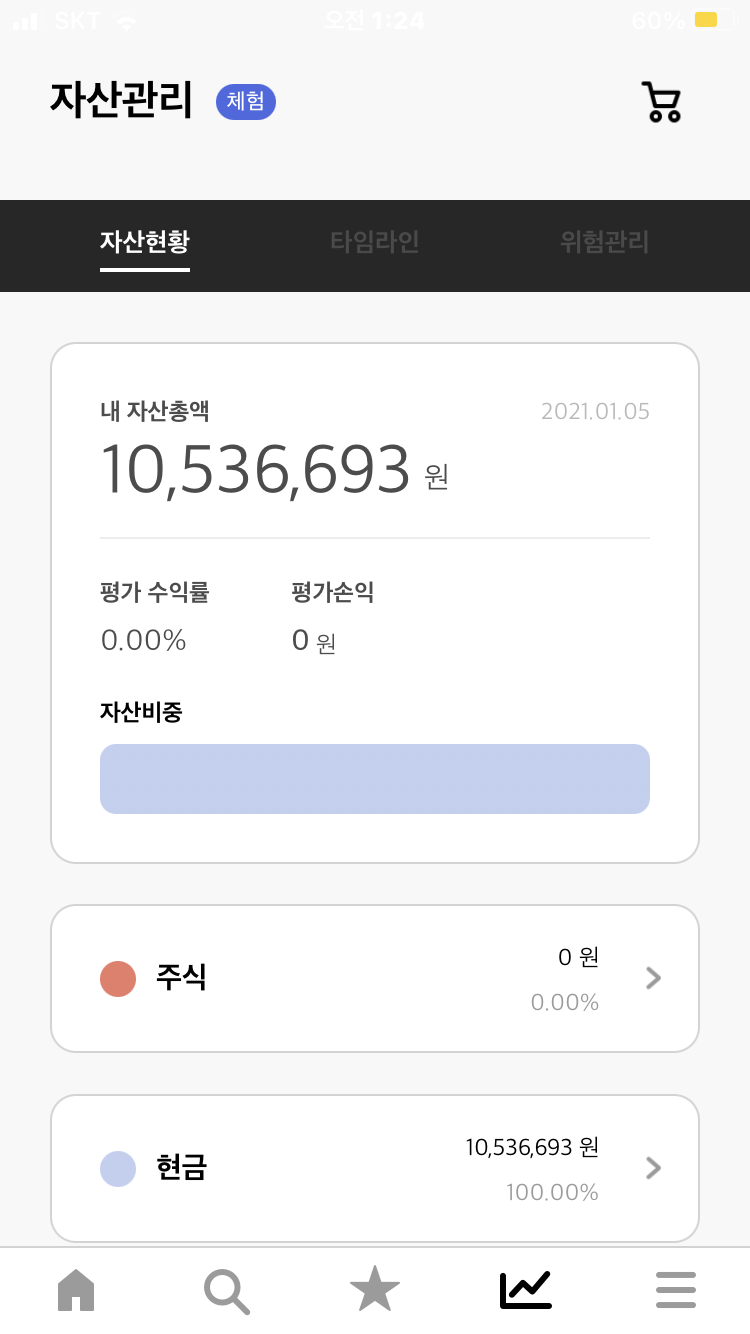This screenshot has width=750, height=1334.
Task: Switch to the 타임라인 tab
Action: click(x=375, y=242)
